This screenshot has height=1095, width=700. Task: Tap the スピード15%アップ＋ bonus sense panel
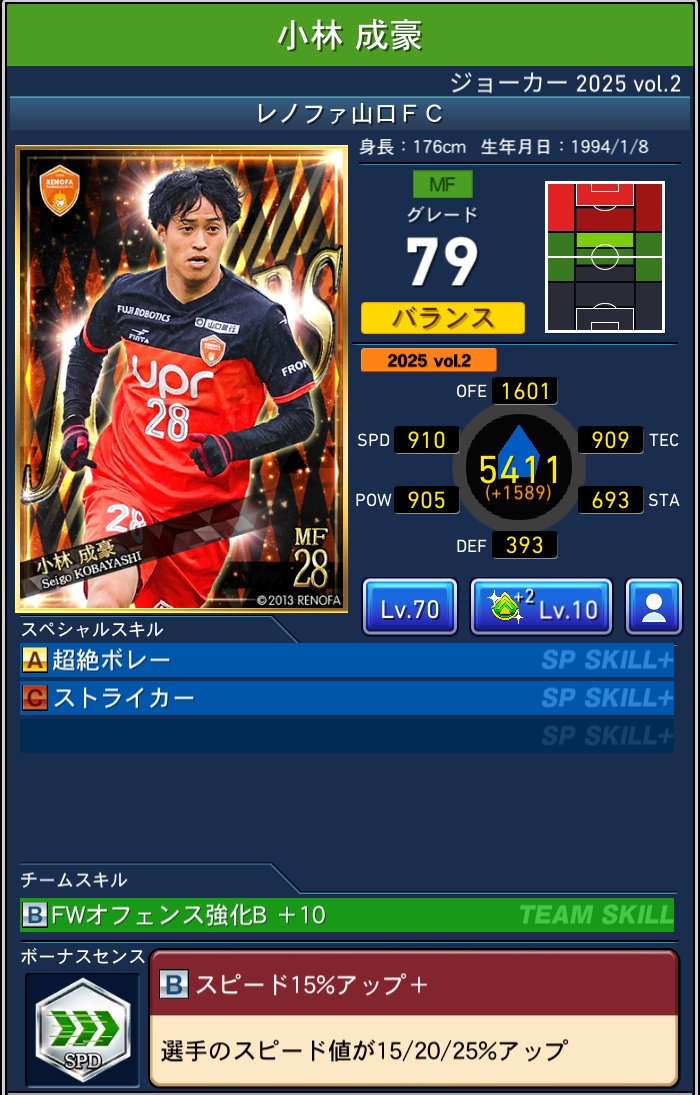(x=414, y=1017)
